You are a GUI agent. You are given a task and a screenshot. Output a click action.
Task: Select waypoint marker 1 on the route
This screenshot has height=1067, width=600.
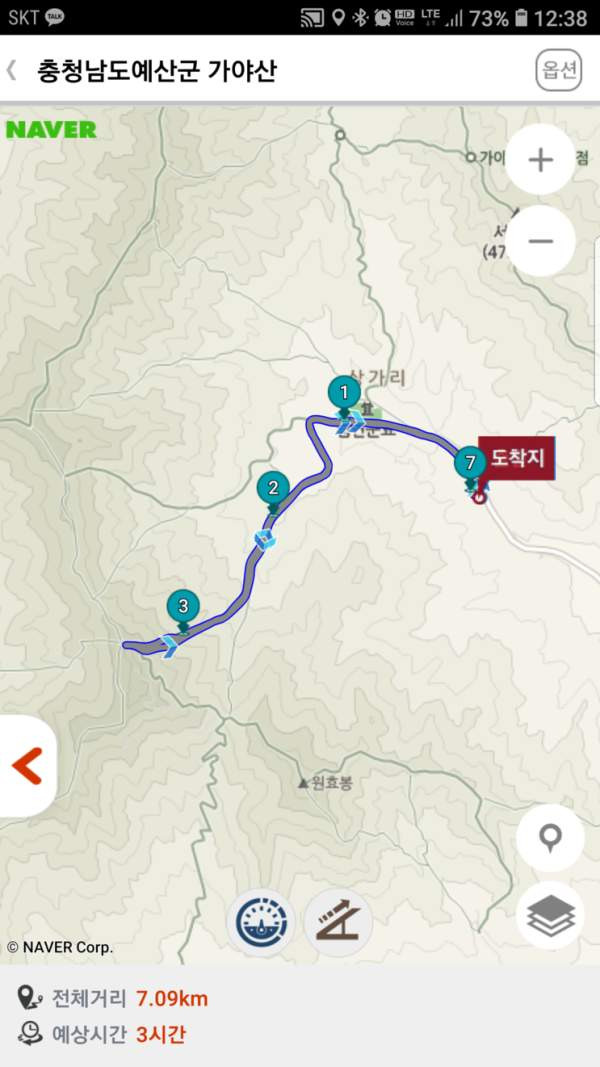(344, 395)
